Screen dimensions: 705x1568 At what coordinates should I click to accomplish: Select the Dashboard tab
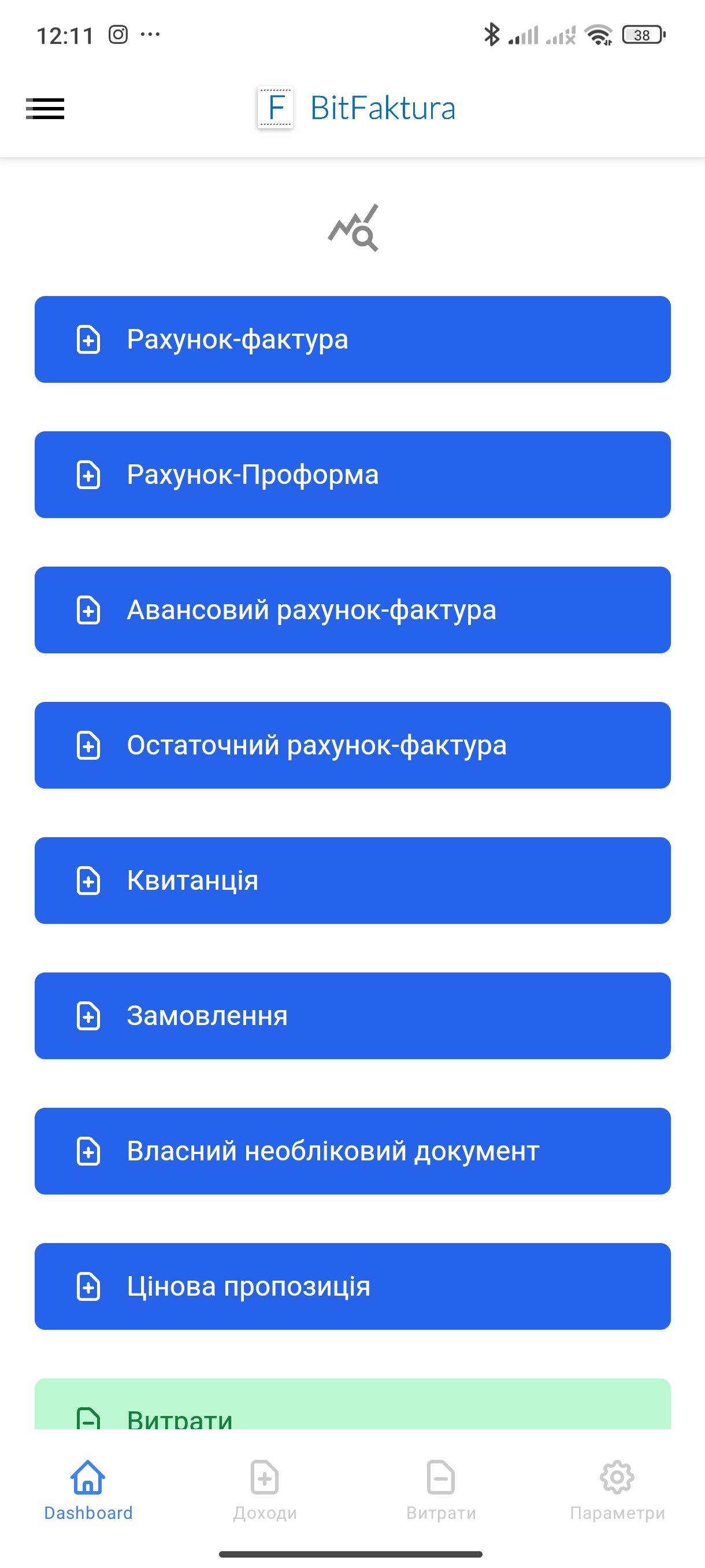click(88, 1489)
